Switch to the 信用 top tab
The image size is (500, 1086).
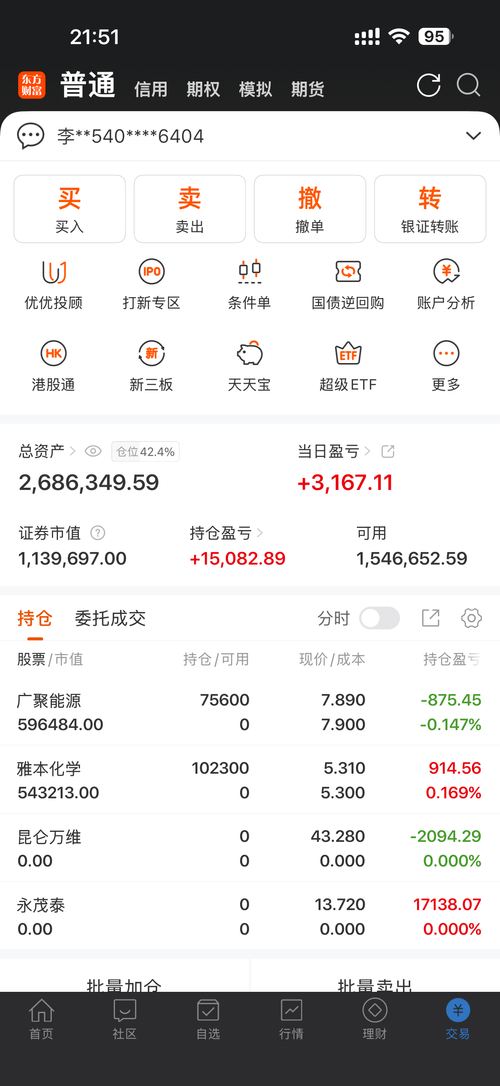[x=151, y=89]
